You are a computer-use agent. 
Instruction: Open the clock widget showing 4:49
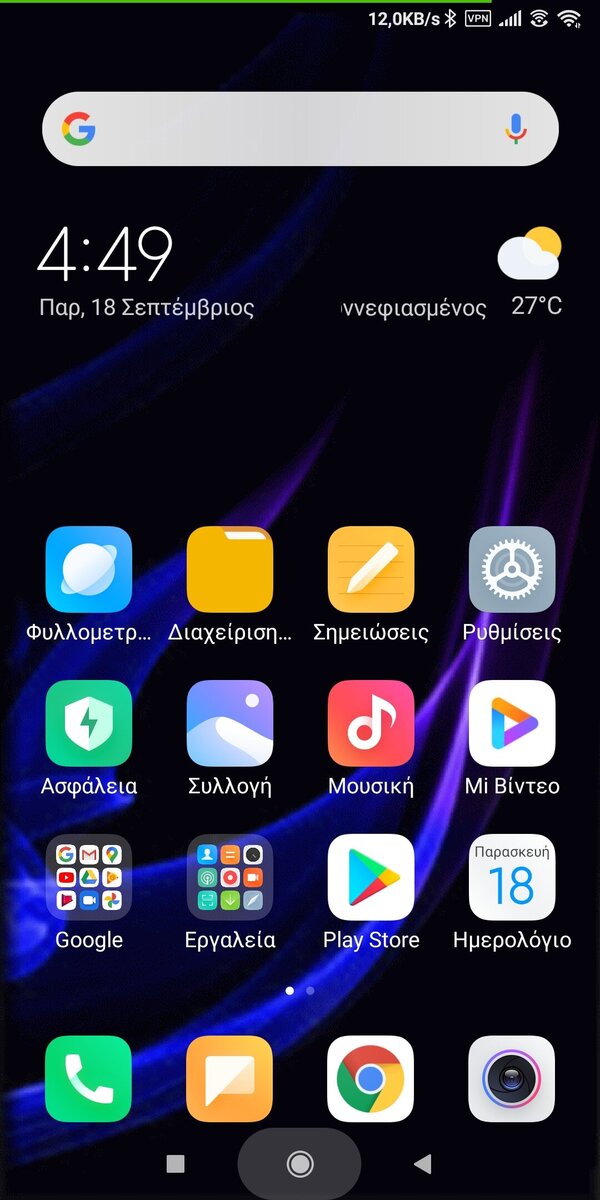point(106,253)
